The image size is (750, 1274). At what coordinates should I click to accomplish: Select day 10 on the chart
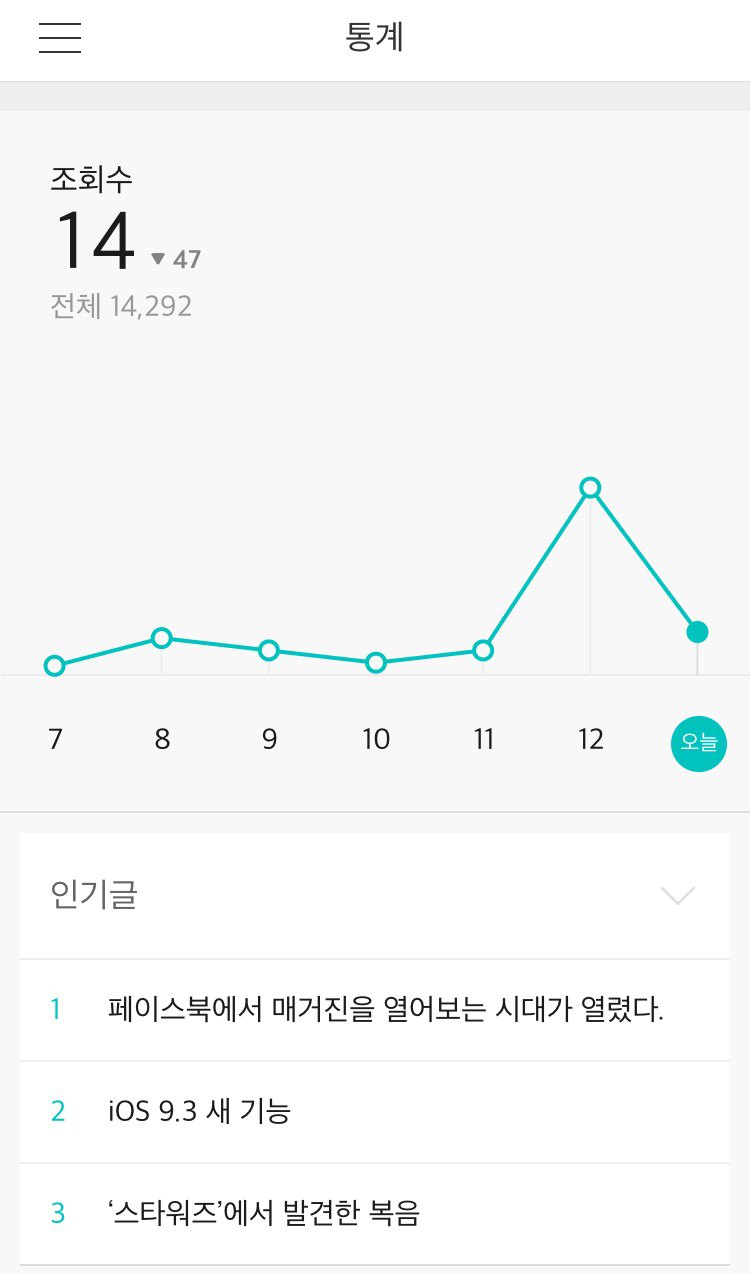click(x=376, y=739)
